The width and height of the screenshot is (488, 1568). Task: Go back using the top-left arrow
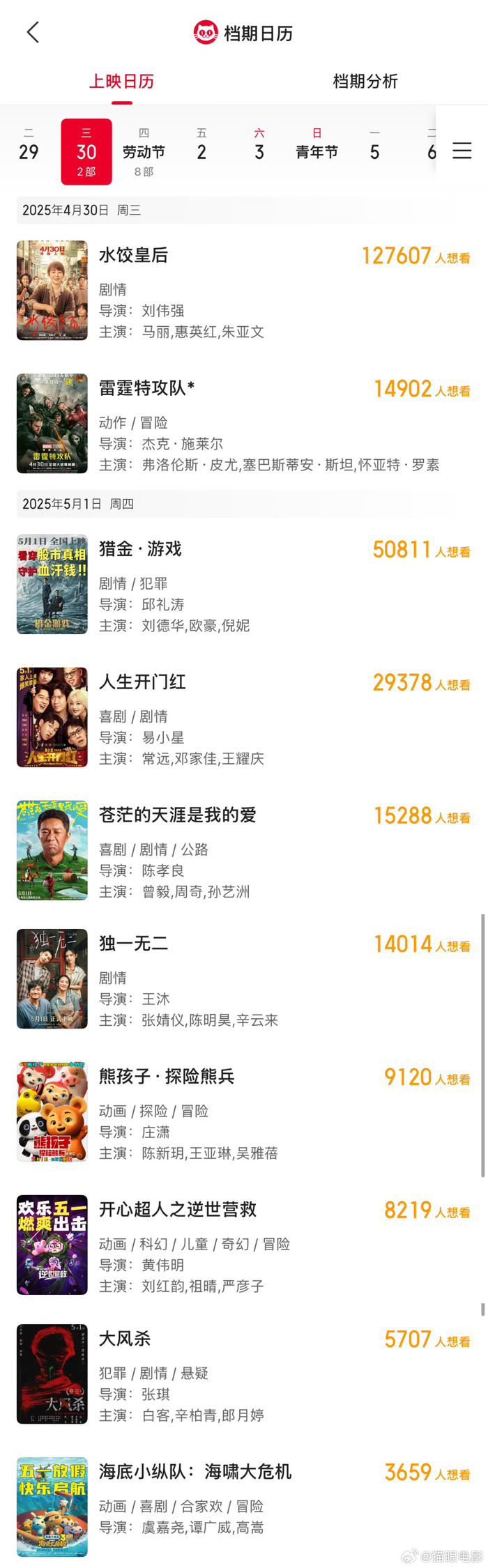click(33, 32)
